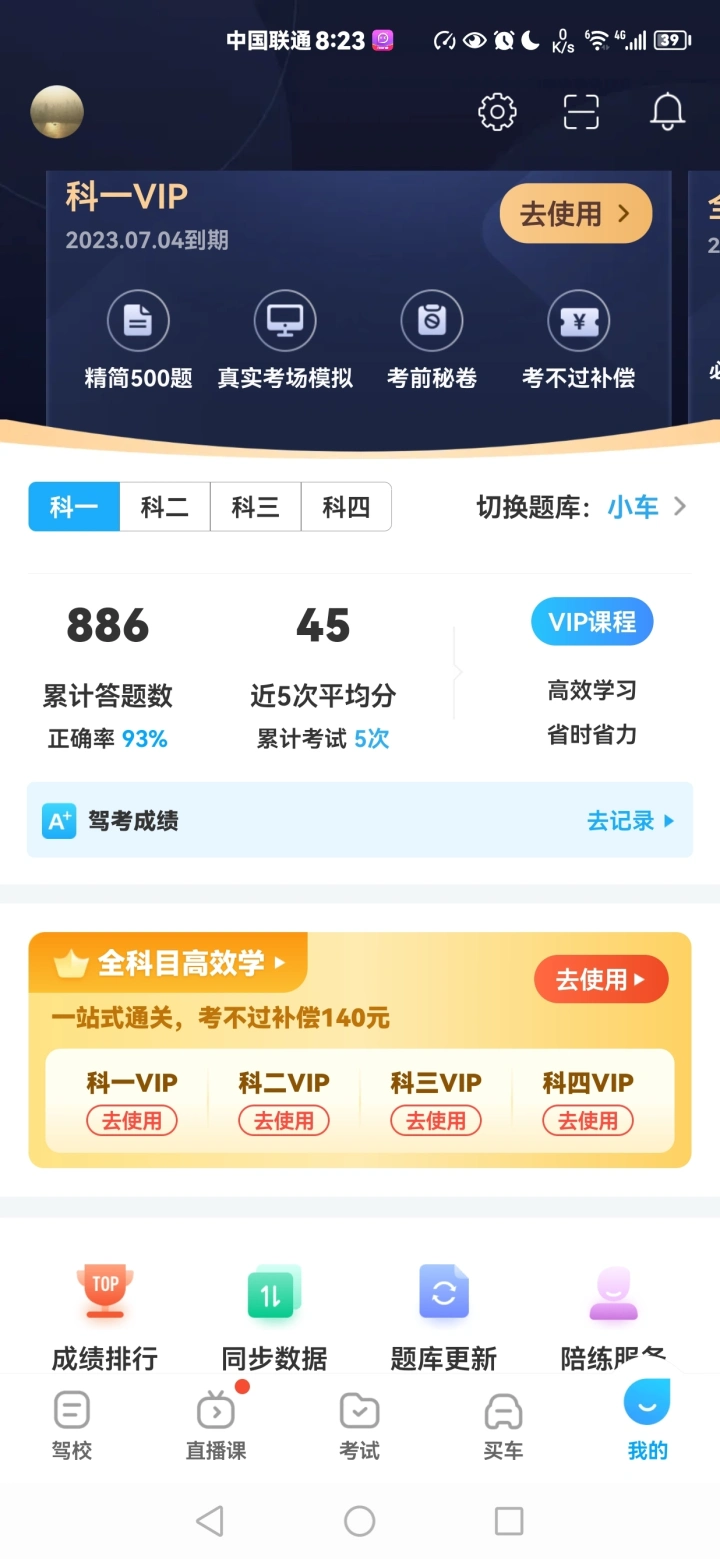Open the scan QR code icon
720x1559 pixels.
point(582,112)
